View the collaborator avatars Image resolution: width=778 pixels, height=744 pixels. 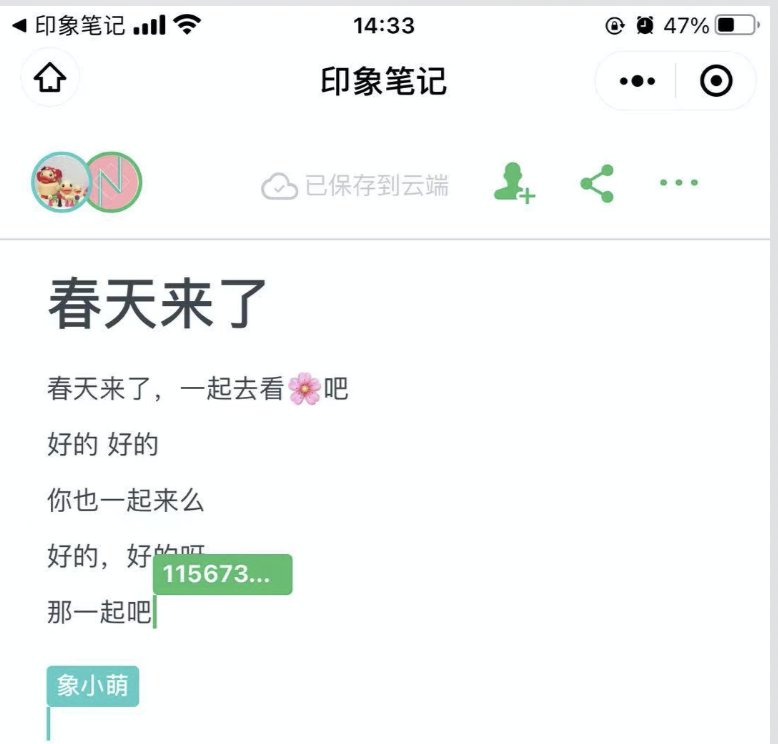pos(87,183)
